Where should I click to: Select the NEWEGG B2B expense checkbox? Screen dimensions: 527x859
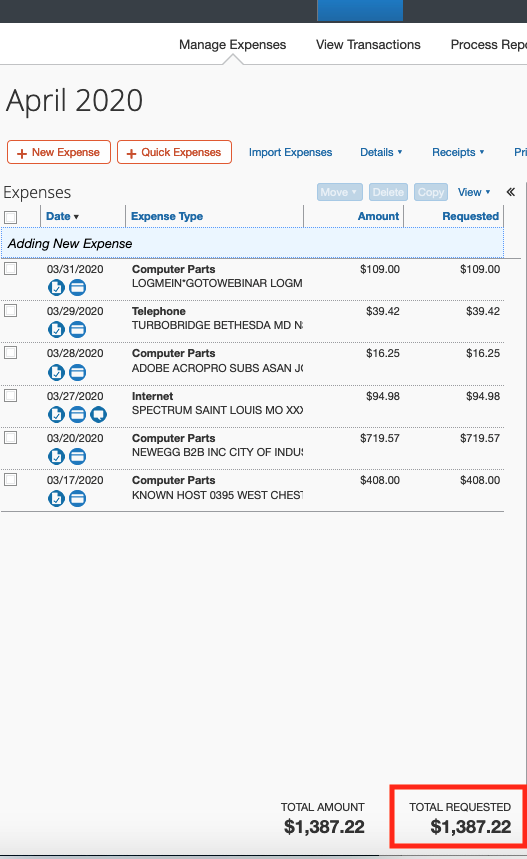tap(10, 437)
